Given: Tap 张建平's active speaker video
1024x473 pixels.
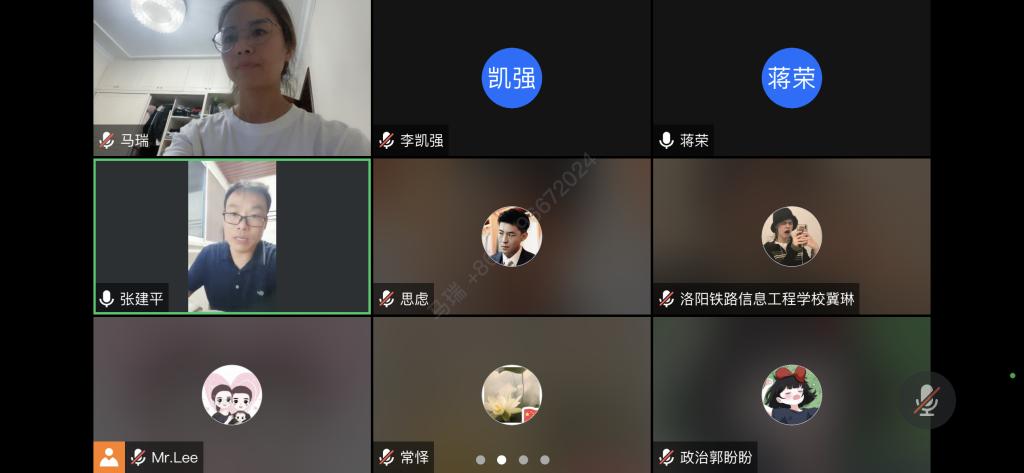Looking at the screenshot, I should [x=231, y=236].
